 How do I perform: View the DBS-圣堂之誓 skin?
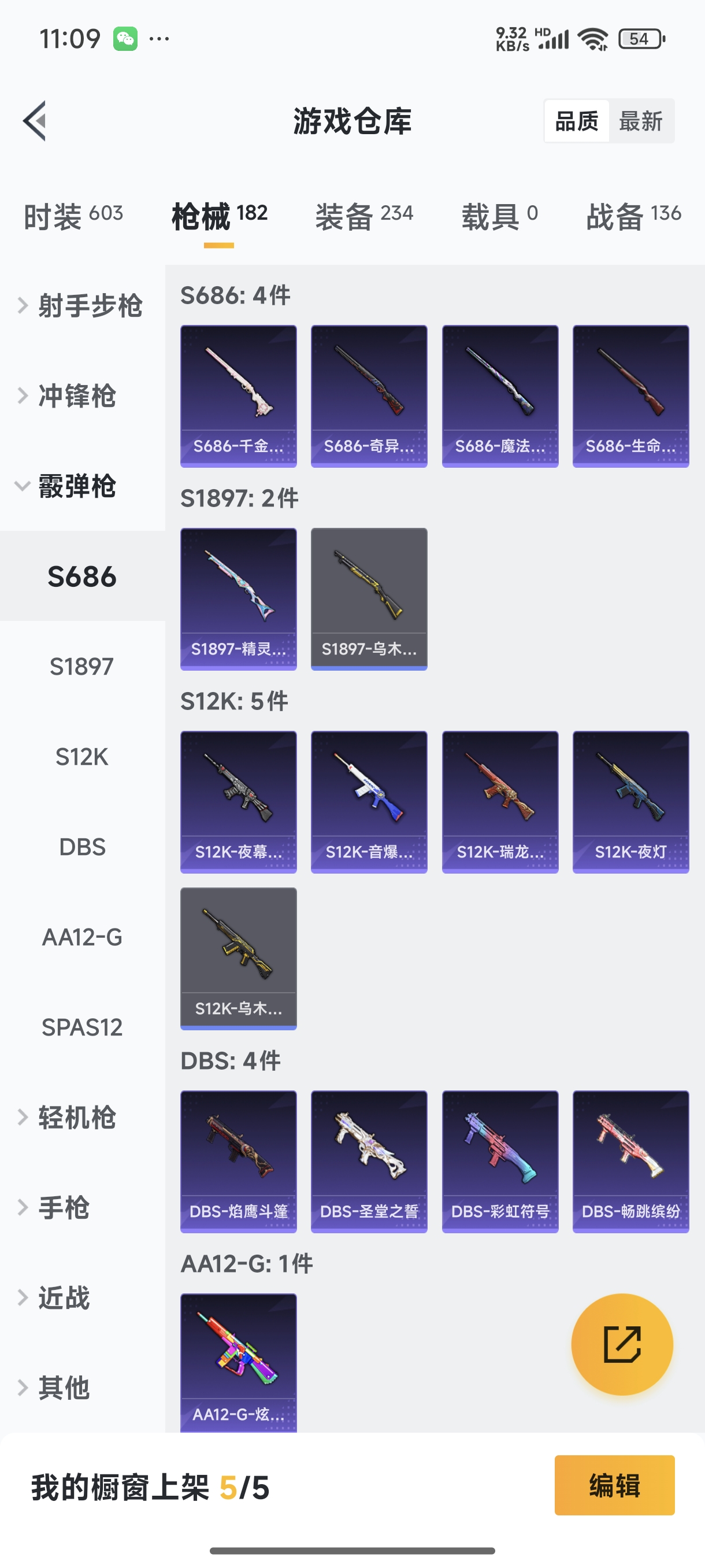369,1162
